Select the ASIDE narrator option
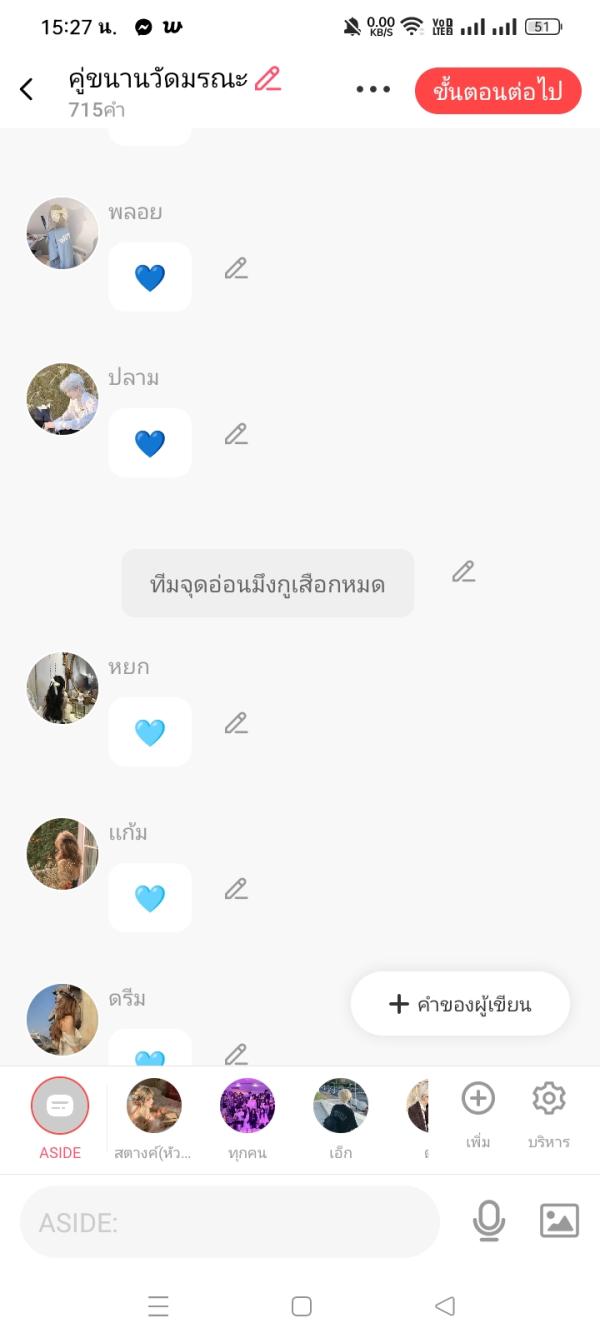Viewport: 600px width, 1343px height. 60,1106
